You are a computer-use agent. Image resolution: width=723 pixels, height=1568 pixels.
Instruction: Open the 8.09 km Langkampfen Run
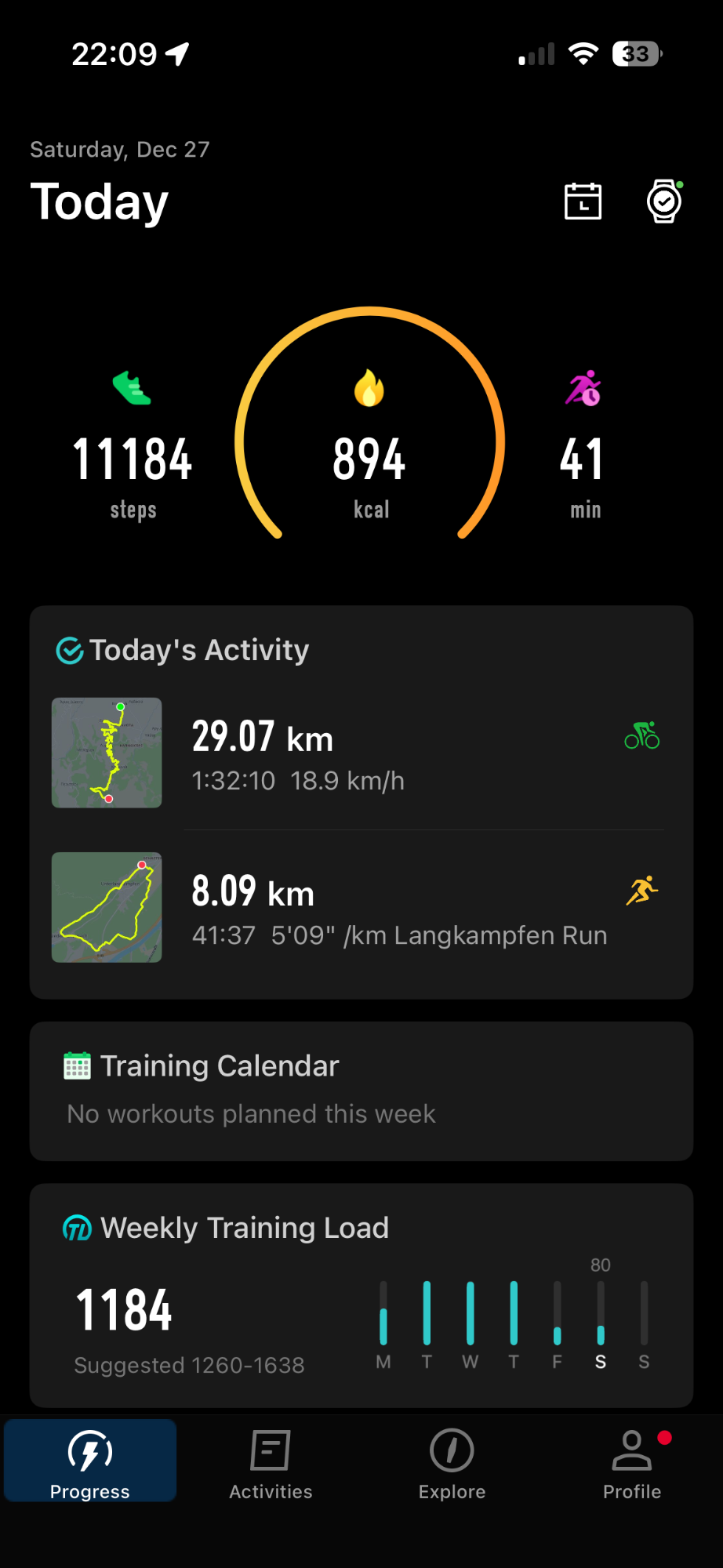[x=361, y=908]
